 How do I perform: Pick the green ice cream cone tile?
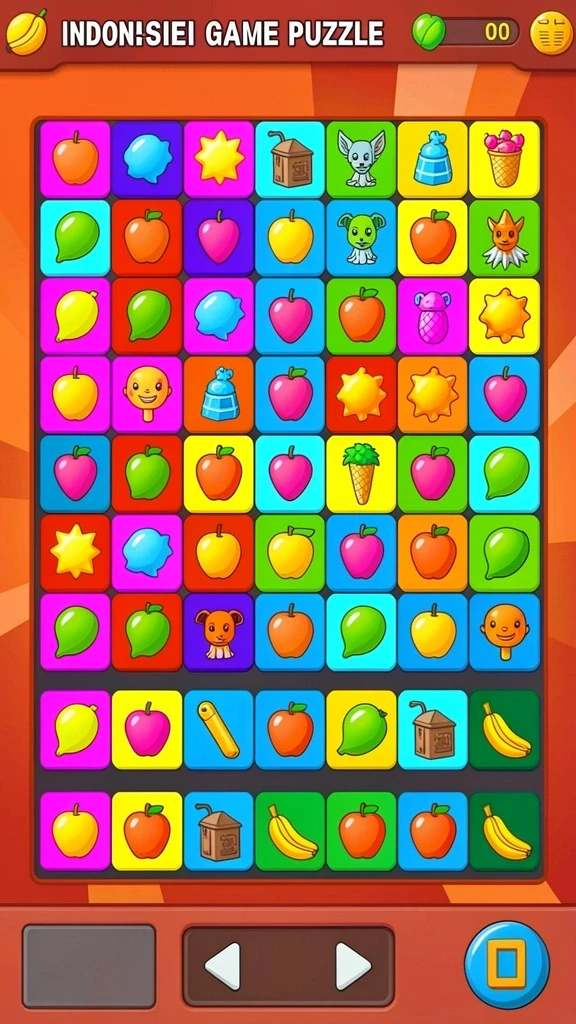click(x=361, y=474)
